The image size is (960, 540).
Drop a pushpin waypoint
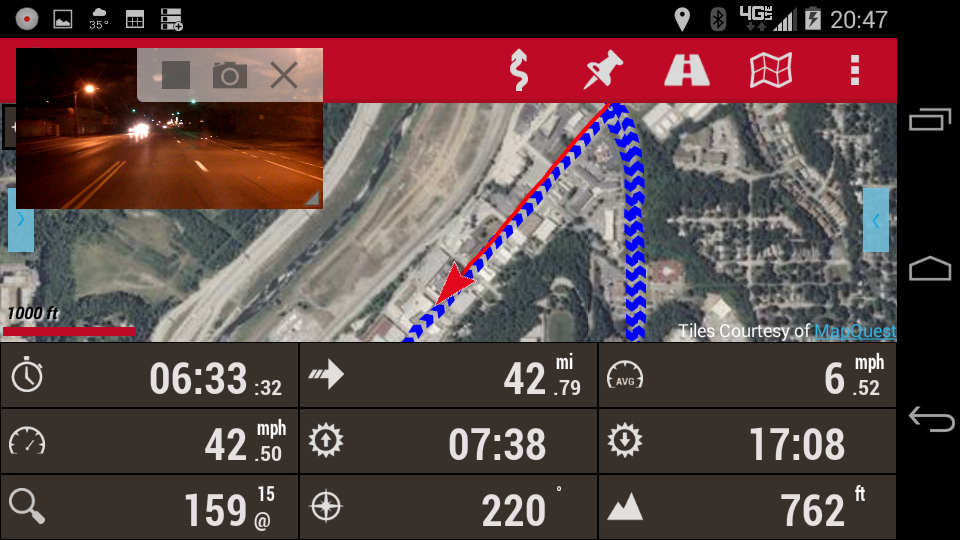coord(603,70)
